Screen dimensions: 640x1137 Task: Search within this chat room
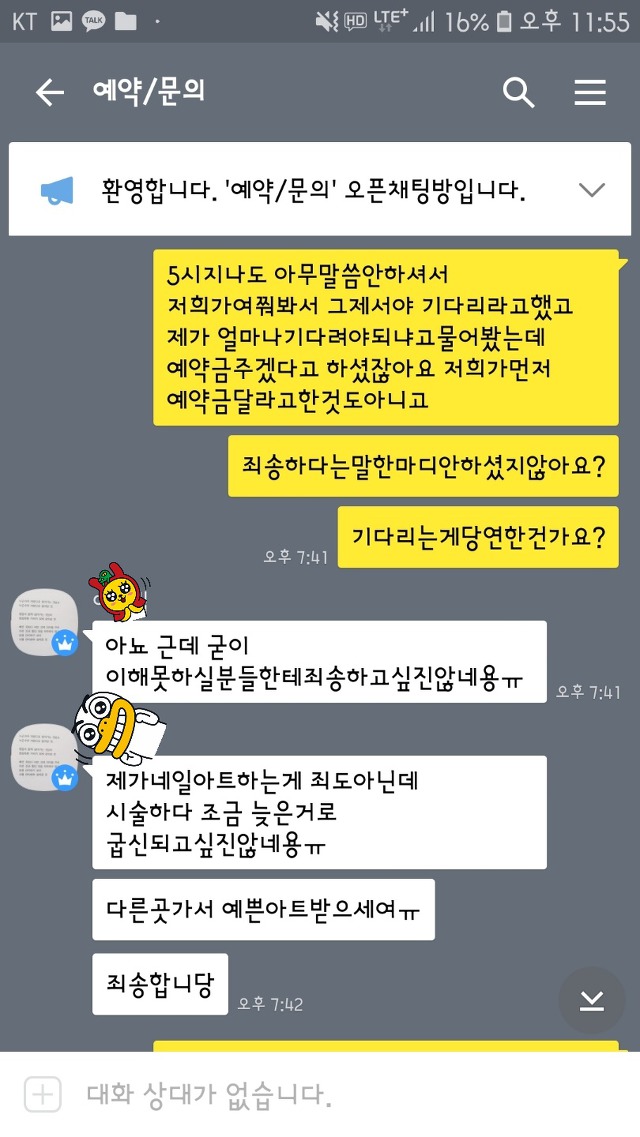[518, 93]
